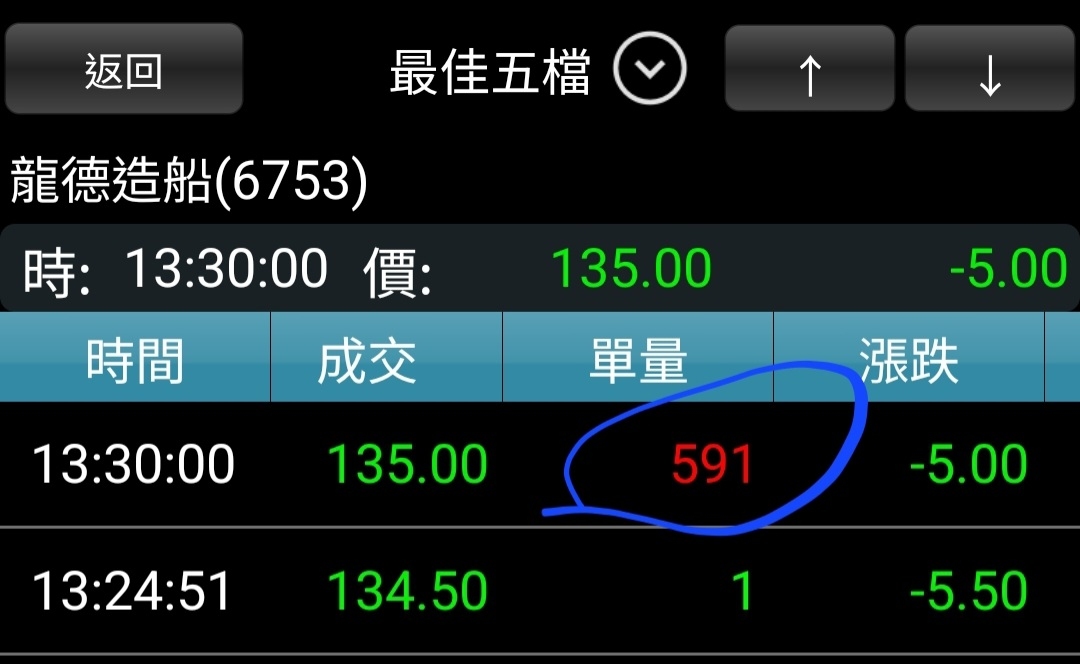The height and width of the screenshot is (664, 1080).
Task: Tap the 返回 back button
Action: click(x=124, y=70)
